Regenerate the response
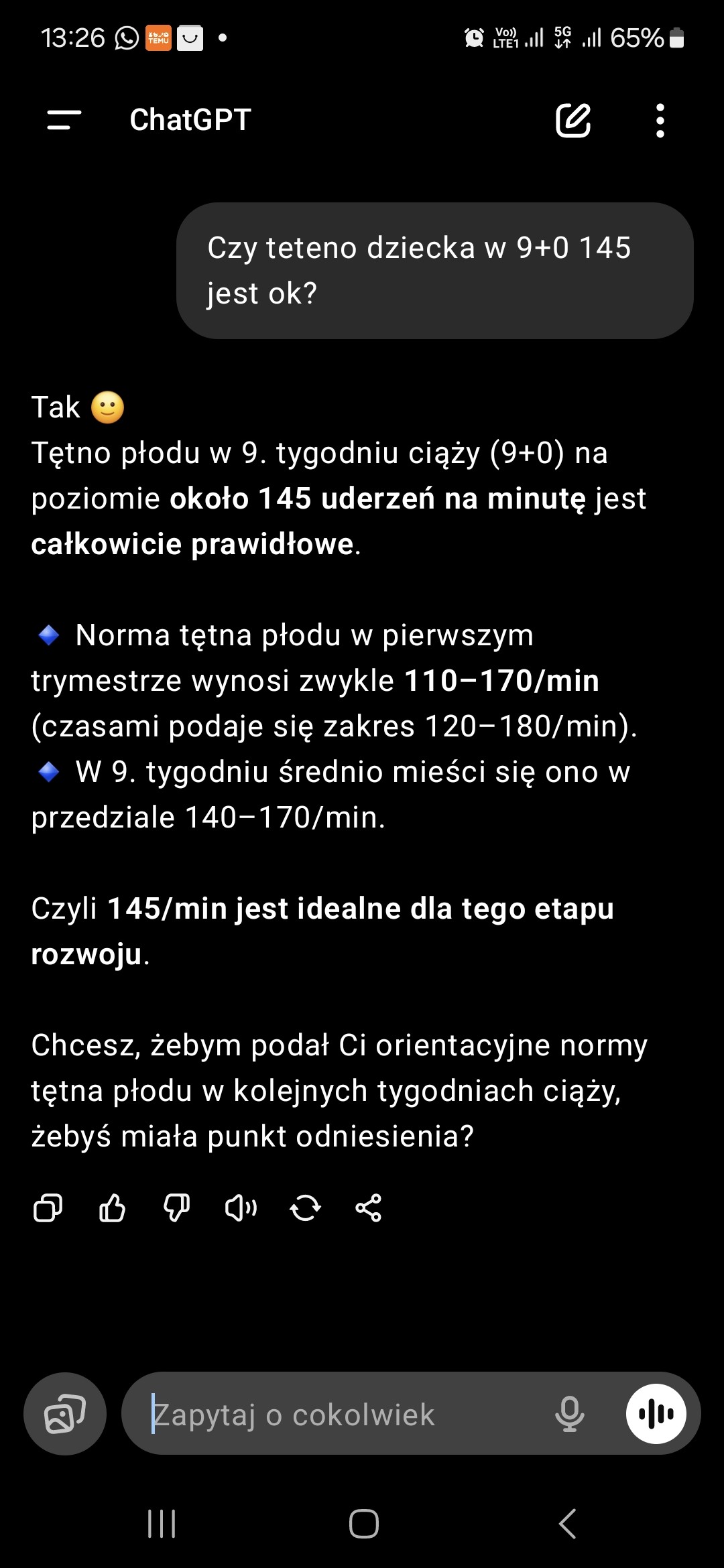The width and height of the screenshot is (724, 1568). (305, 1208)
